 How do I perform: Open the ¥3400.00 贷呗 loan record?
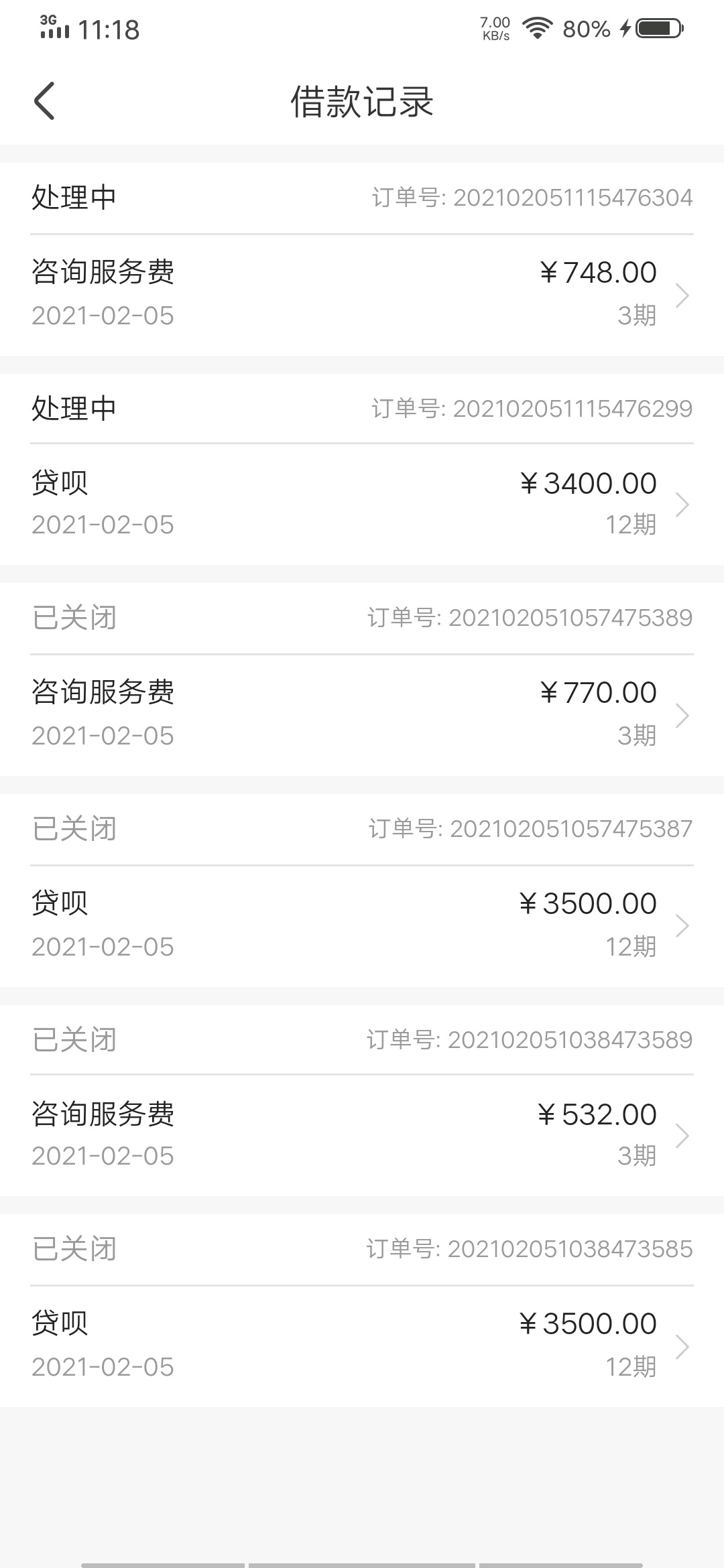(x=362, y=504)
